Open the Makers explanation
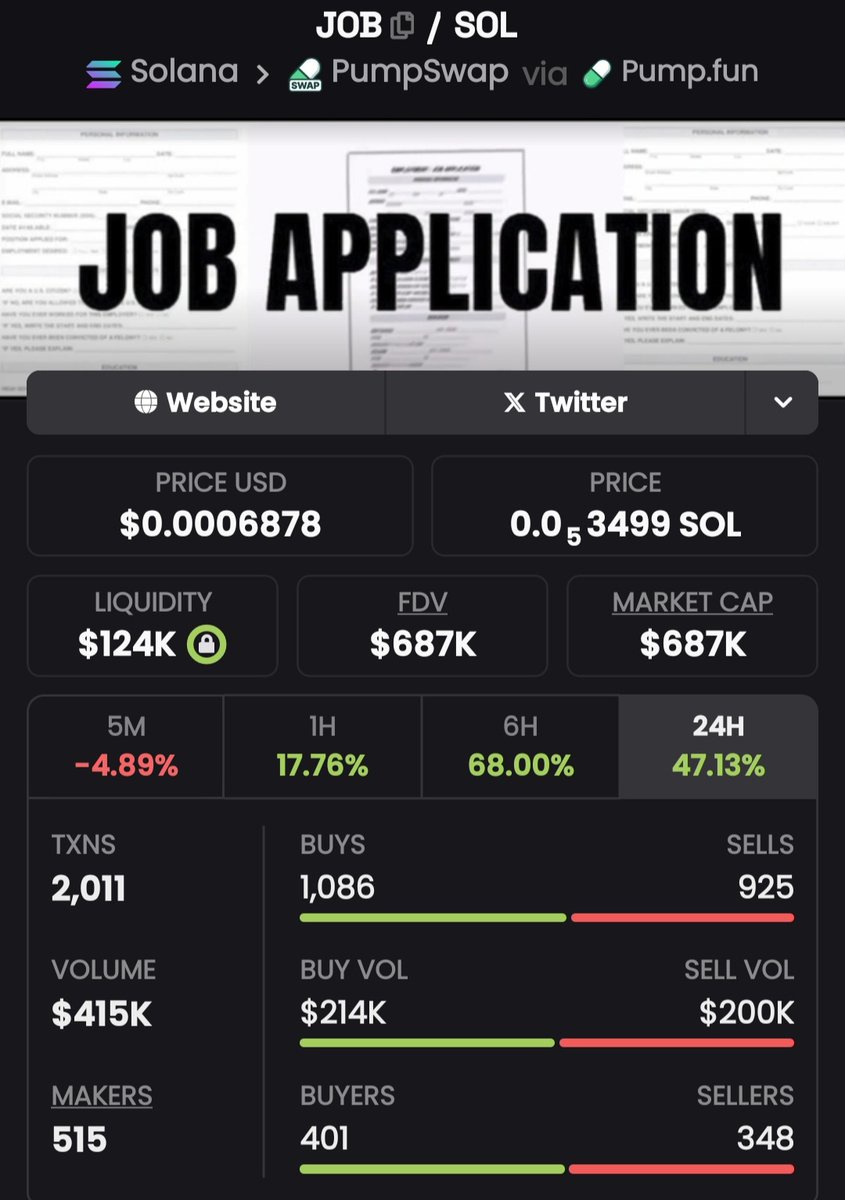Viewport: 845px width, 1200px height. (102, 1095)
